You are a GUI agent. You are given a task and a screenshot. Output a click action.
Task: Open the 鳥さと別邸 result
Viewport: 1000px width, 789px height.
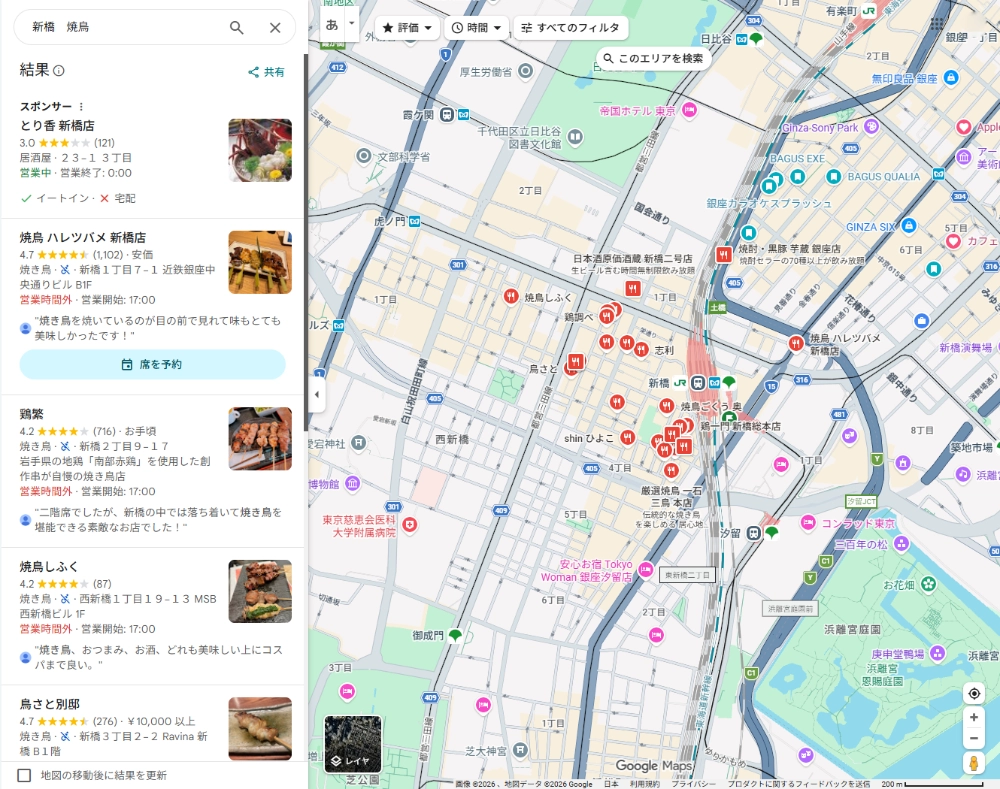pos(50,704)
